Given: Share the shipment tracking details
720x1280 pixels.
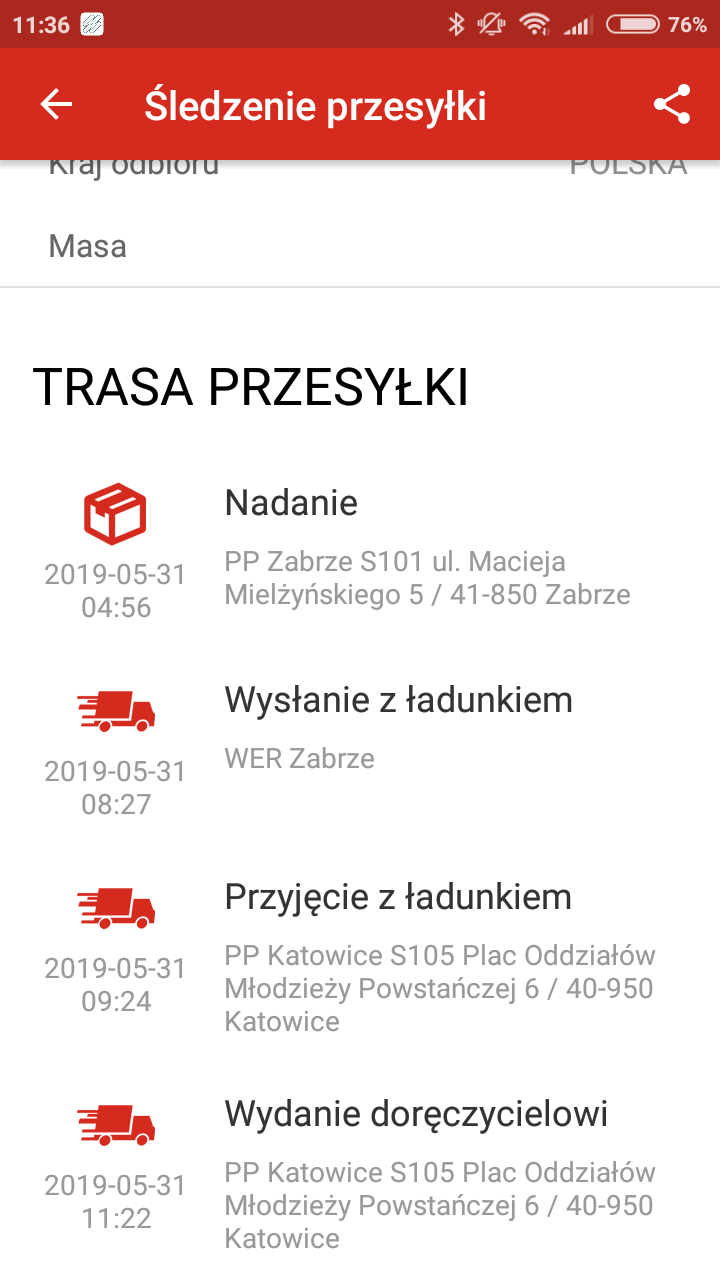Looking at the screenshot, I should point(672,104).
